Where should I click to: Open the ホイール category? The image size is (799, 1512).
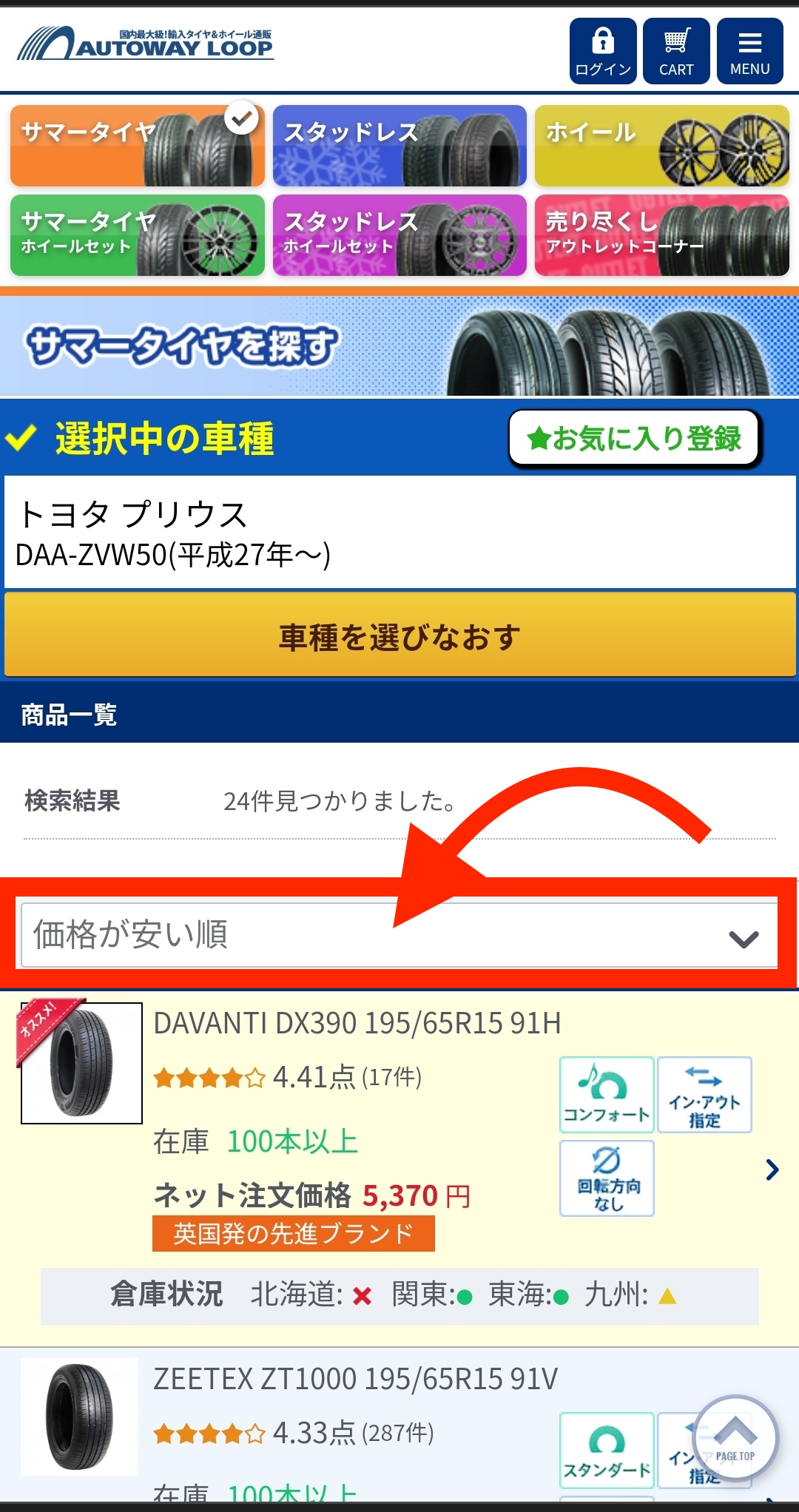(661, 146)
